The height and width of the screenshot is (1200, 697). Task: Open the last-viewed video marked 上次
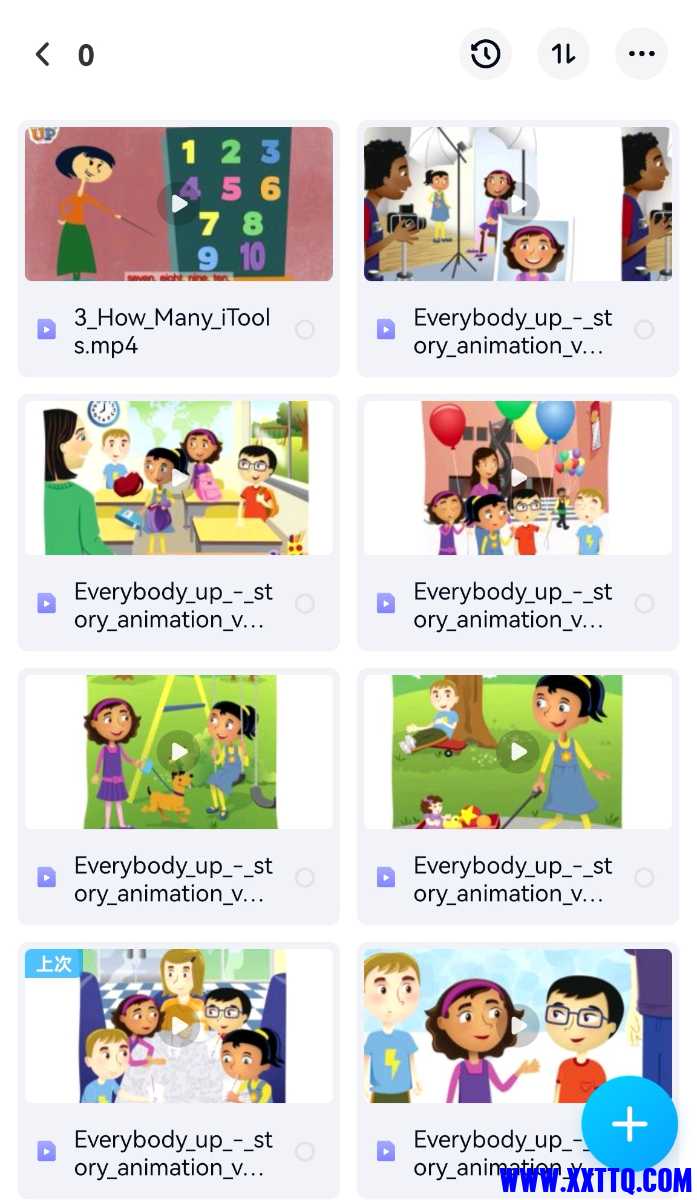tap(179, 1025)
